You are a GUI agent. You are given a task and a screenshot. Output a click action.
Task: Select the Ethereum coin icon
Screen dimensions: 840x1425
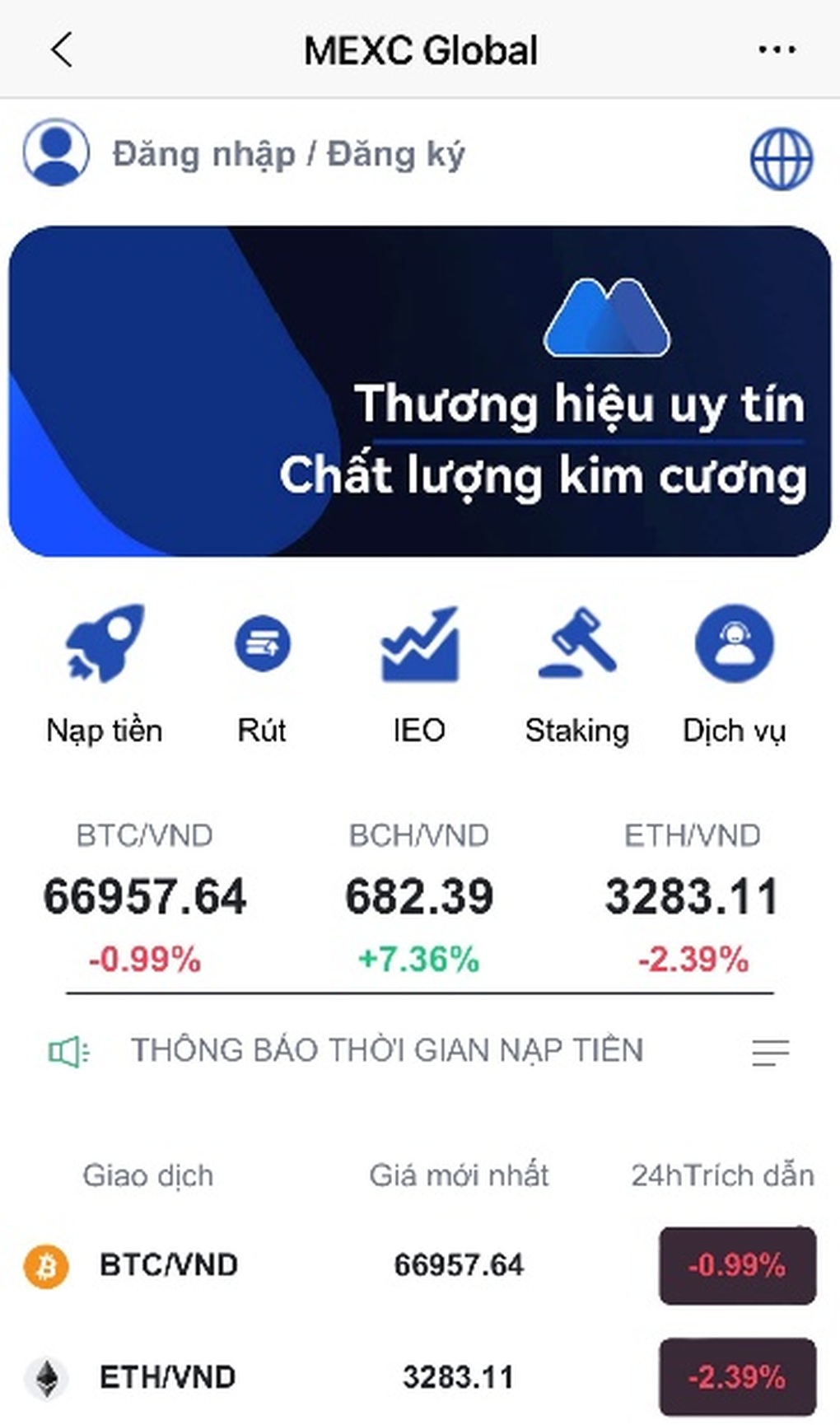47,1376
